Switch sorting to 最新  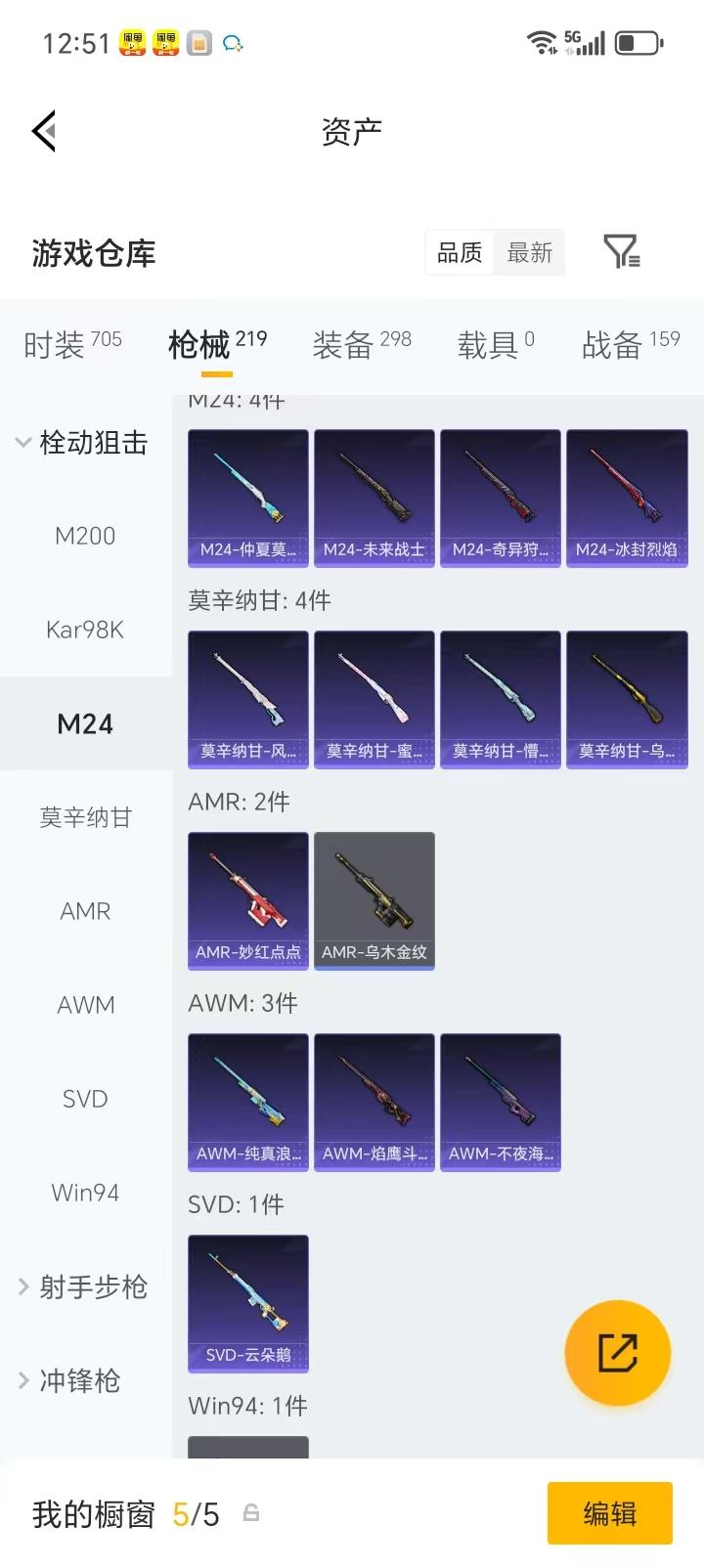[529, 252]
